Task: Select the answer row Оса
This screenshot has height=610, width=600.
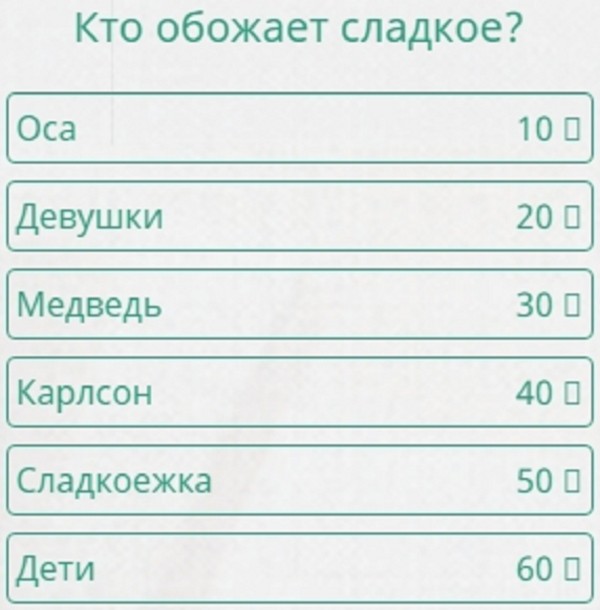Action: [x=300, y=128]
